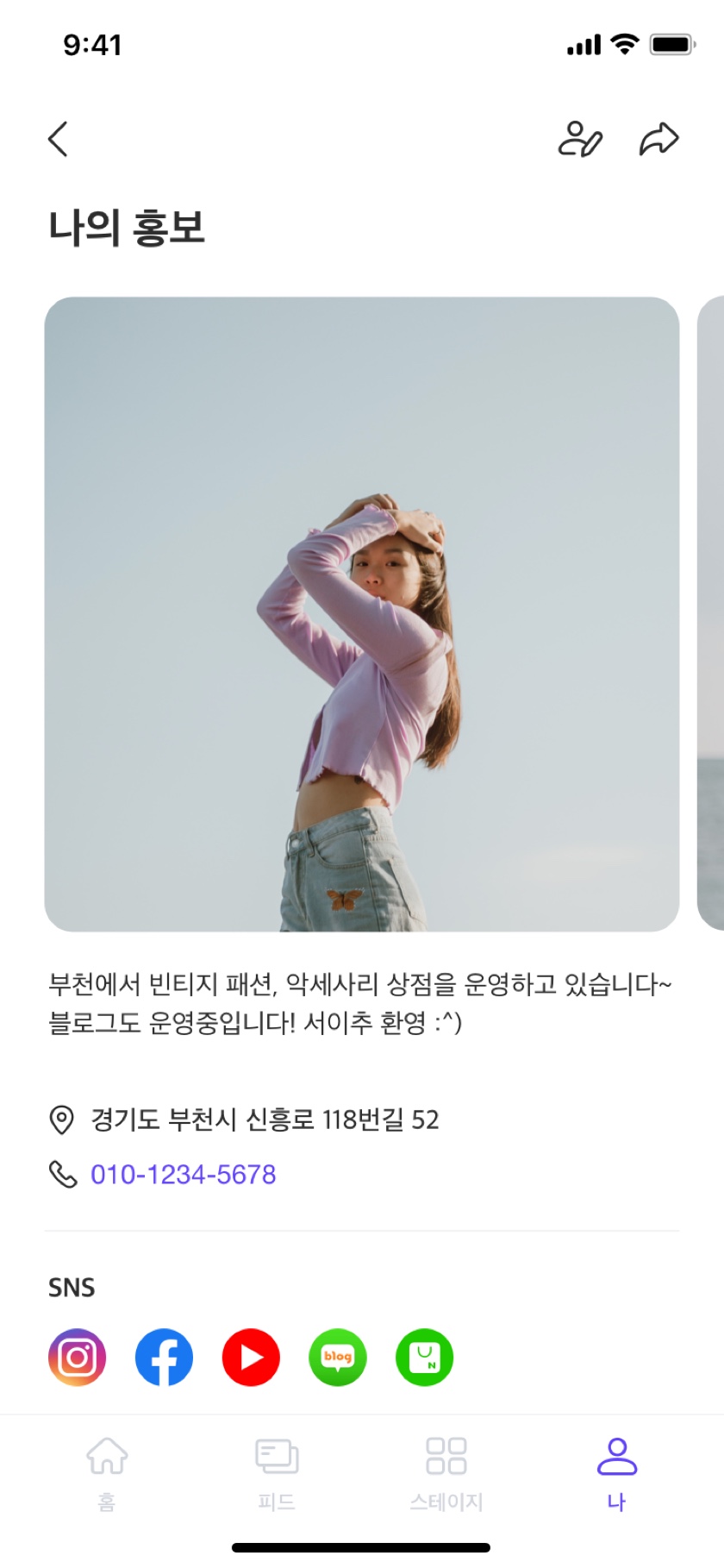Open the edit profile icon
724x1568 pixels.
(580, 139)
